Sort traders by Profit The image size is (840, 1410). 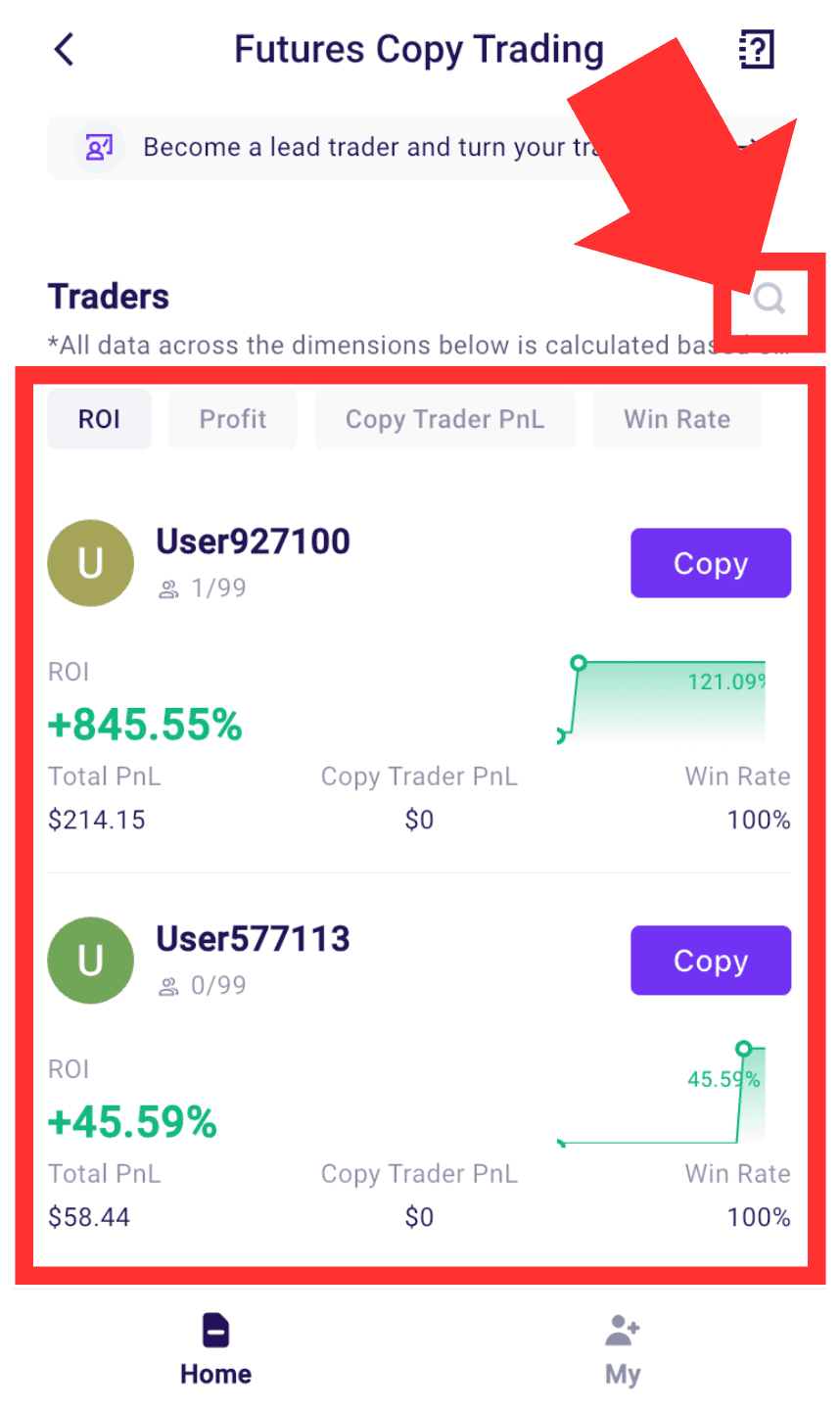[233, 419]
